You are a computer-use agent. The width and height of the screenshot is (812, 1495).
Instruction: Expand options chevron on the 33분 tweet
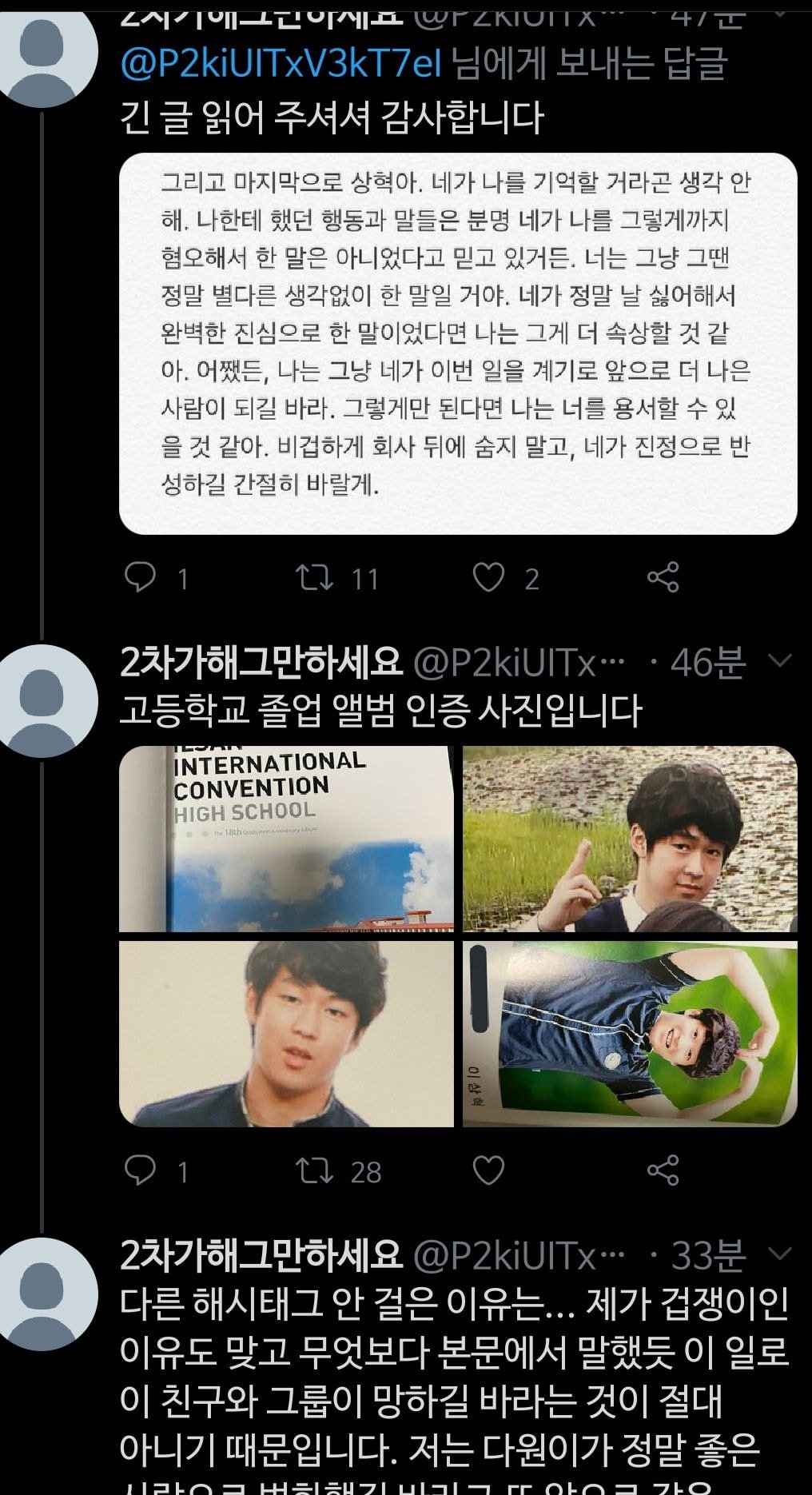pyautogui.click(x=778, y=1254)
